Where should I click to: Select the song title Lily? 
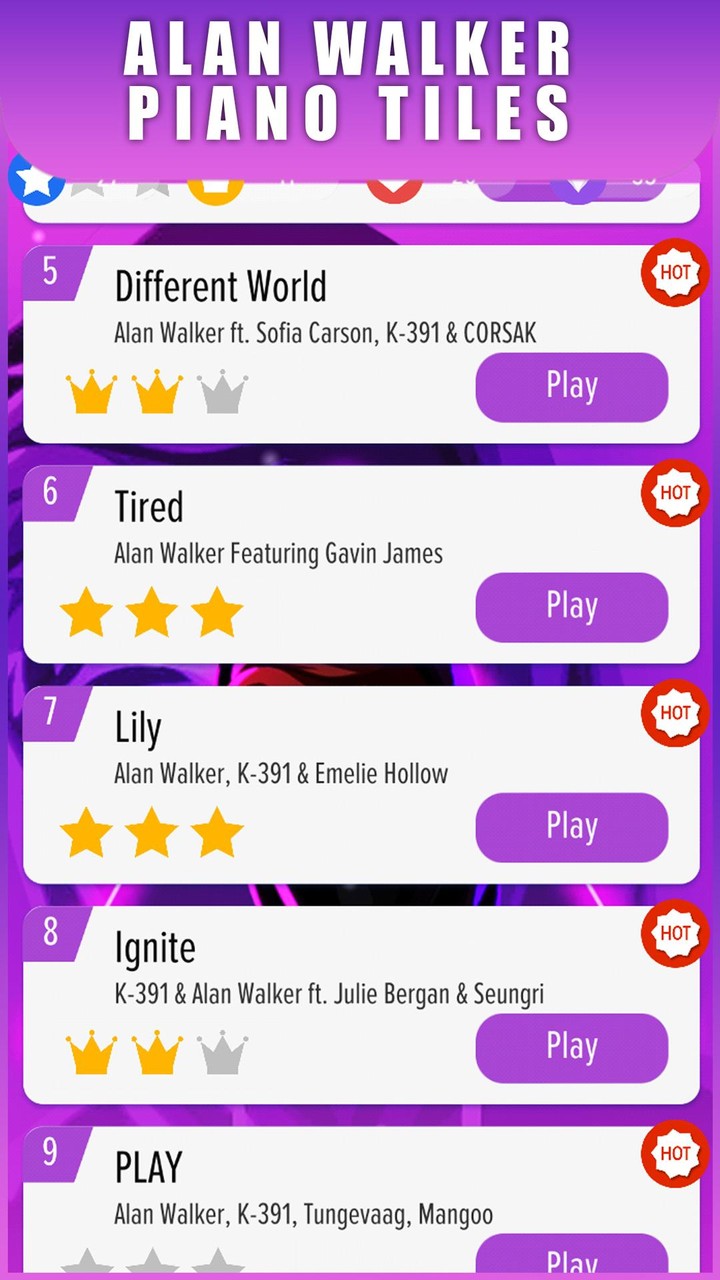[x=137, y=728]
